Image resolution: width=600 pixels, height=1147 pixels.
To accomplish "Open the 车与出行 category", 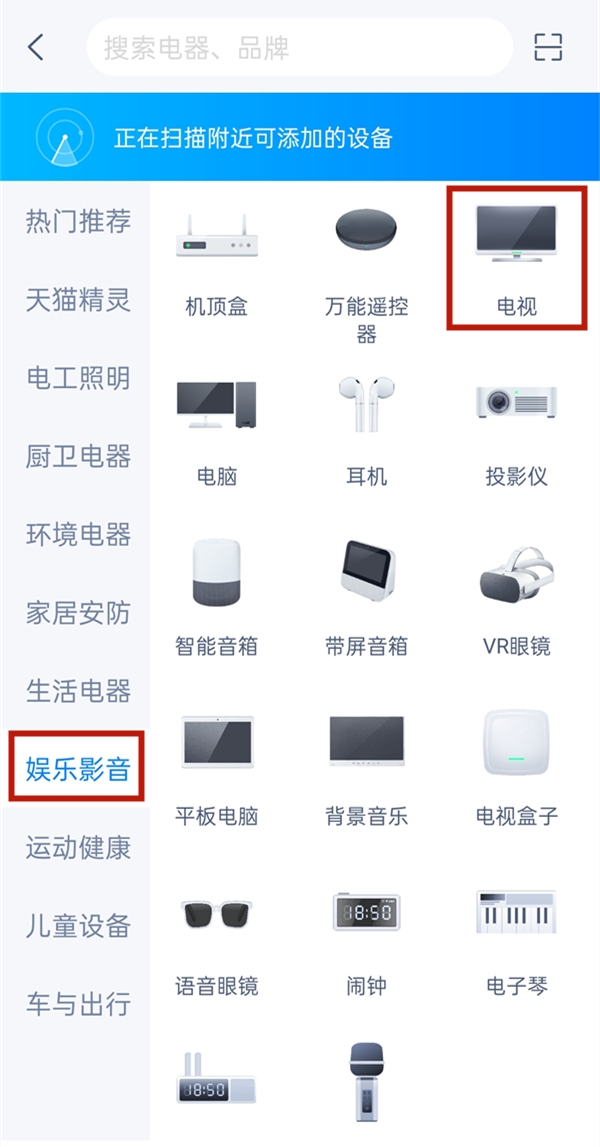I will coord(78,1004).
